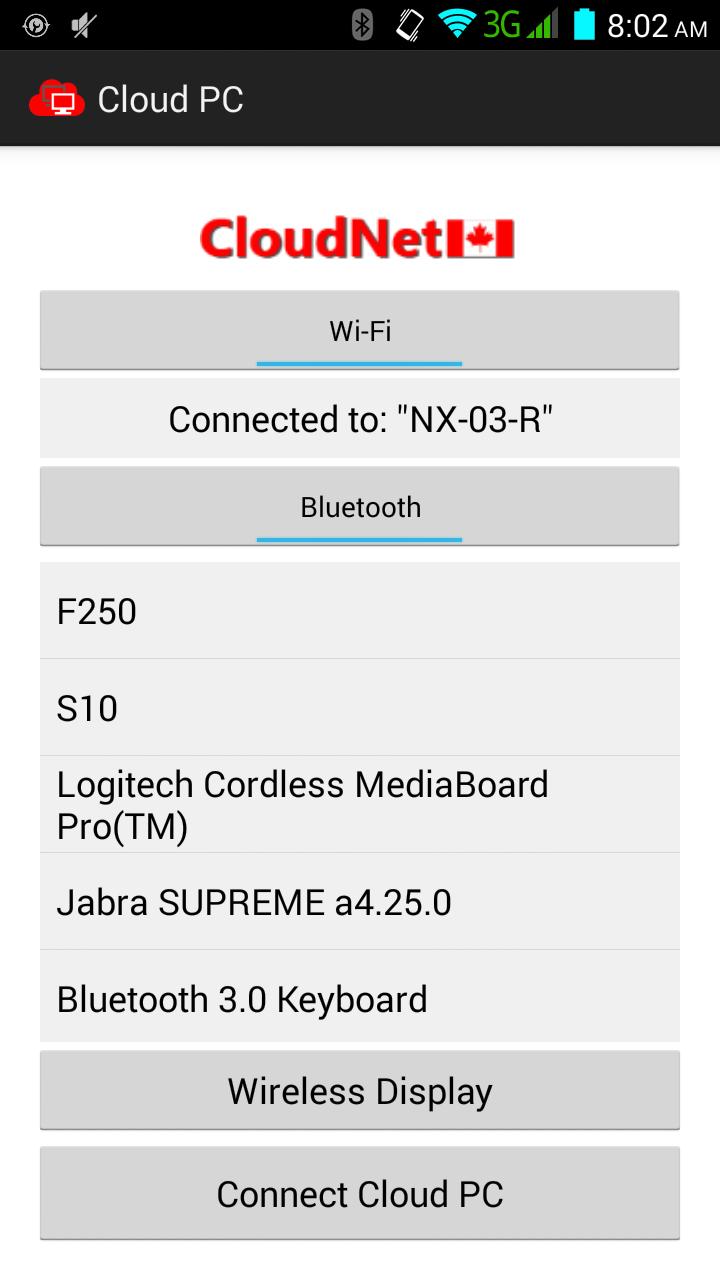The width and height of the screenshot is (720, 1280).
Task: Tap the Wi-Fi signal icon in the status bar
Action: [x=456, y=25]
